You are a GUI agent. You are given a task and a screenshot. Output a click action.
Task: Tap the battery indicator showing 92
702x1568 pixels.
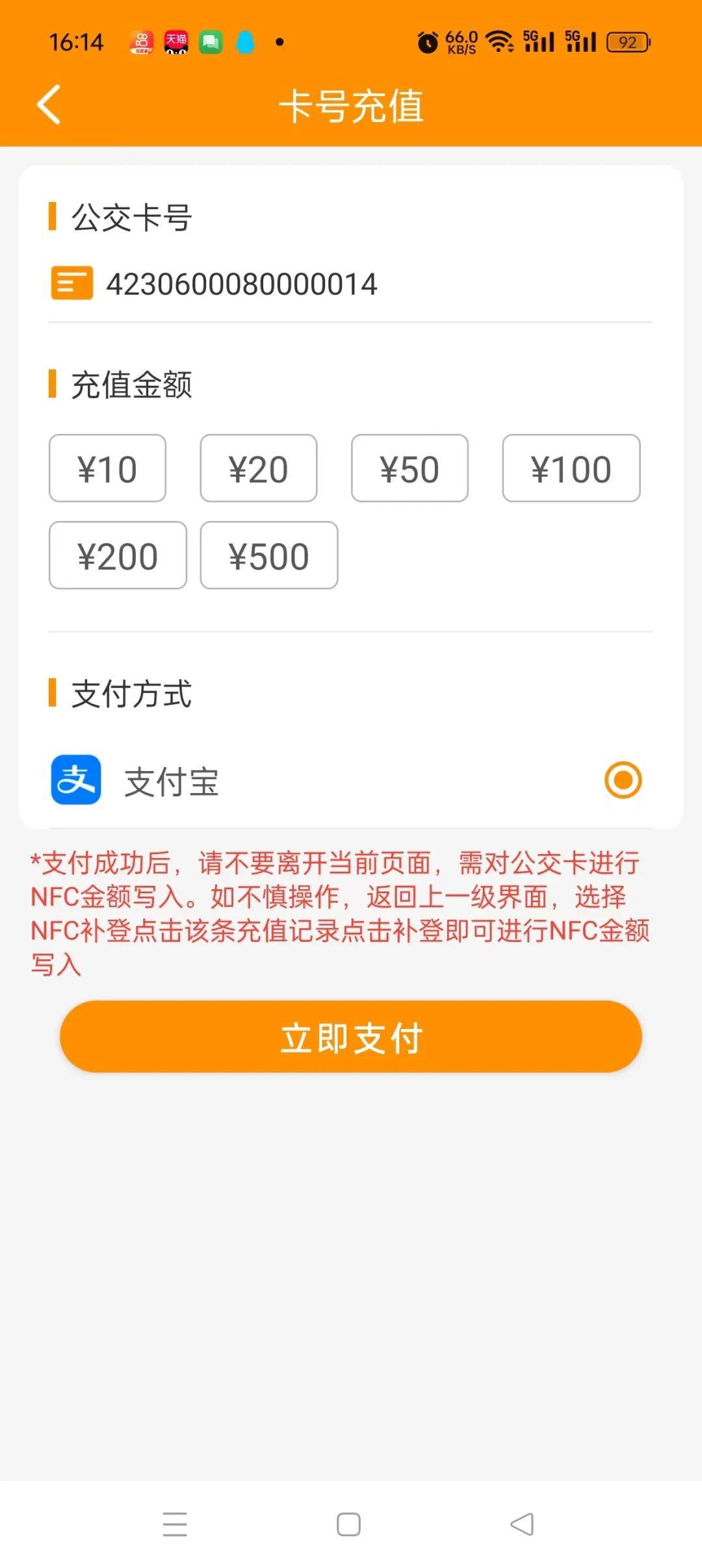[626, 40]
